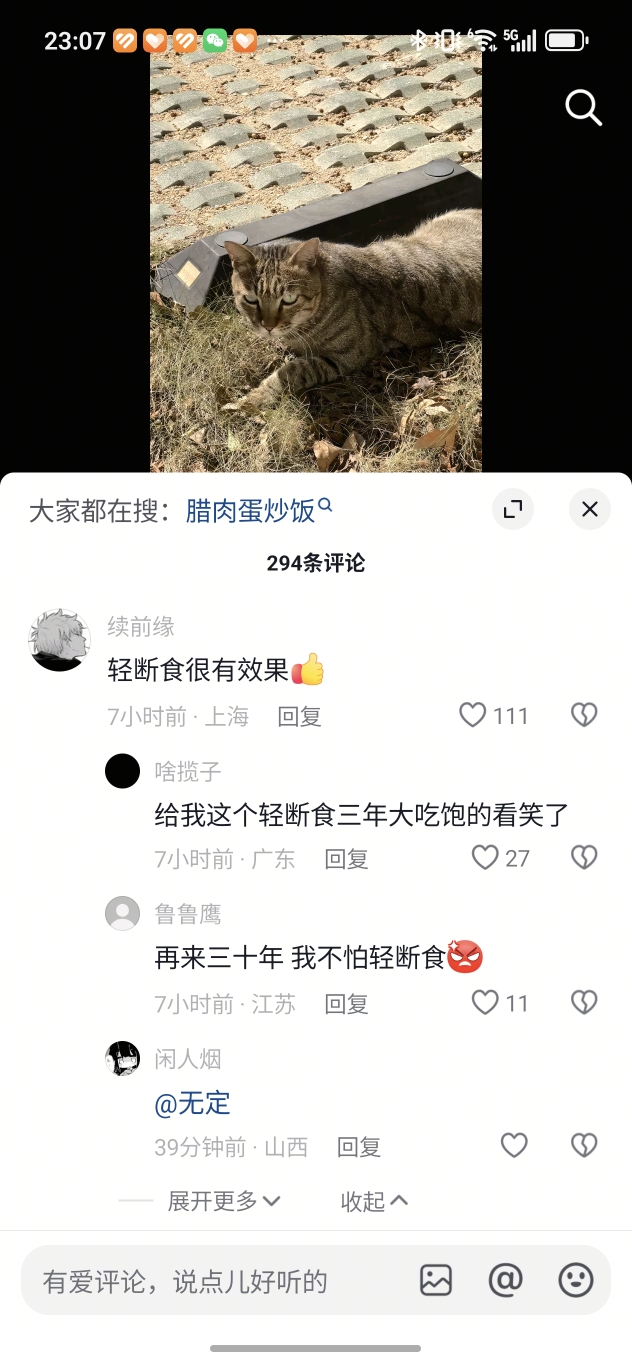Tap the comment input field
This screenshot has height=1368, width=632.
pos(200,1281)
